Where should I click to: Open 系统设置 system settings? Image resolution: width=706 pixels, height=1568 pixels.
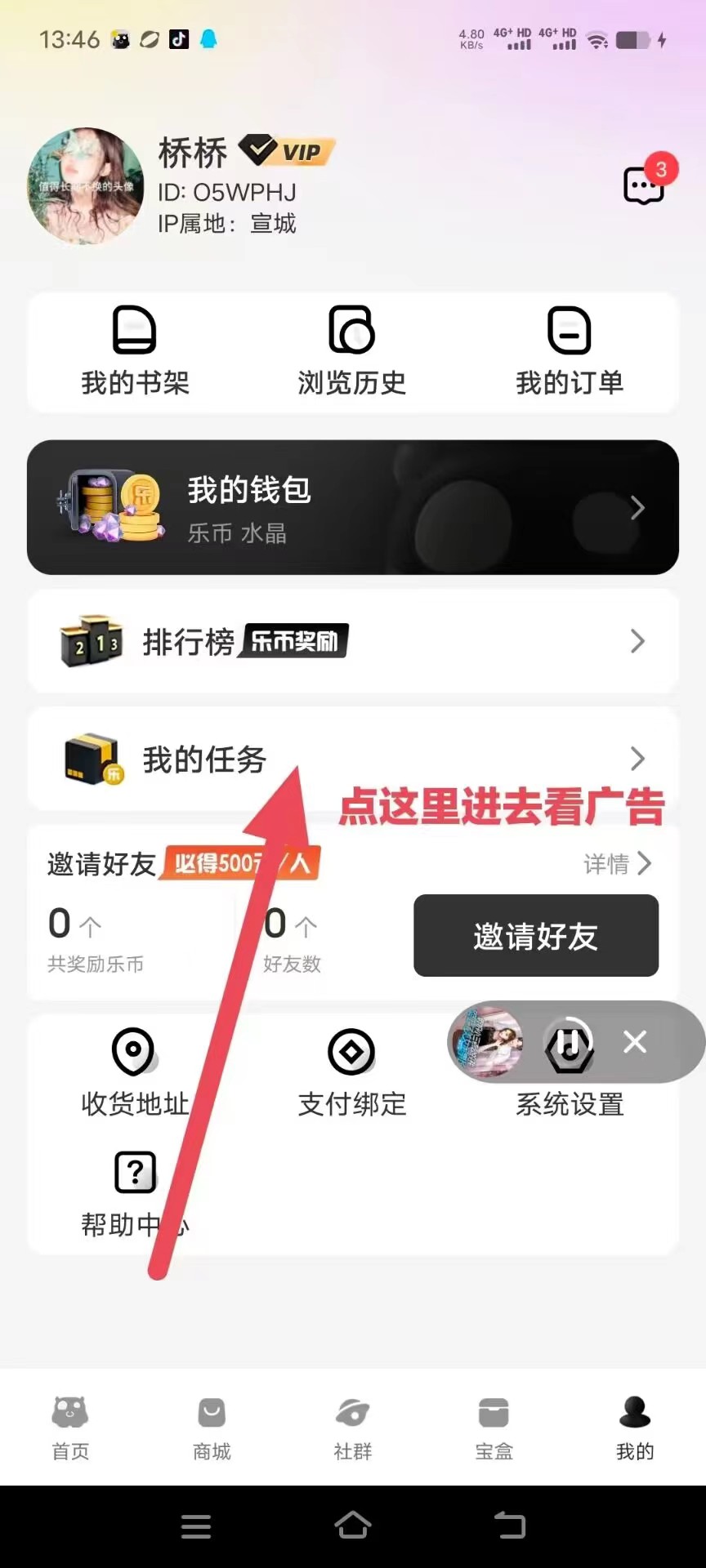coord(570,1104)
